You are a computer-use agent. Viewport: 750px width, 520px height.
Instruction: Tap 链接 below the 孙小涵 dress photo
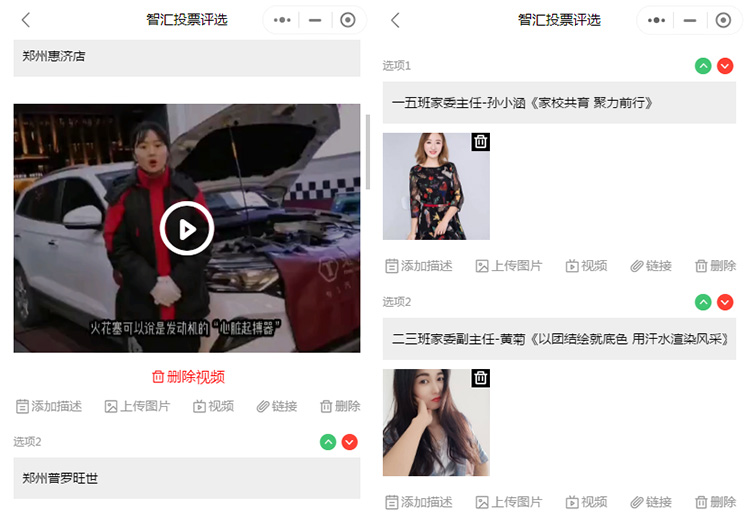pos(650,266)
